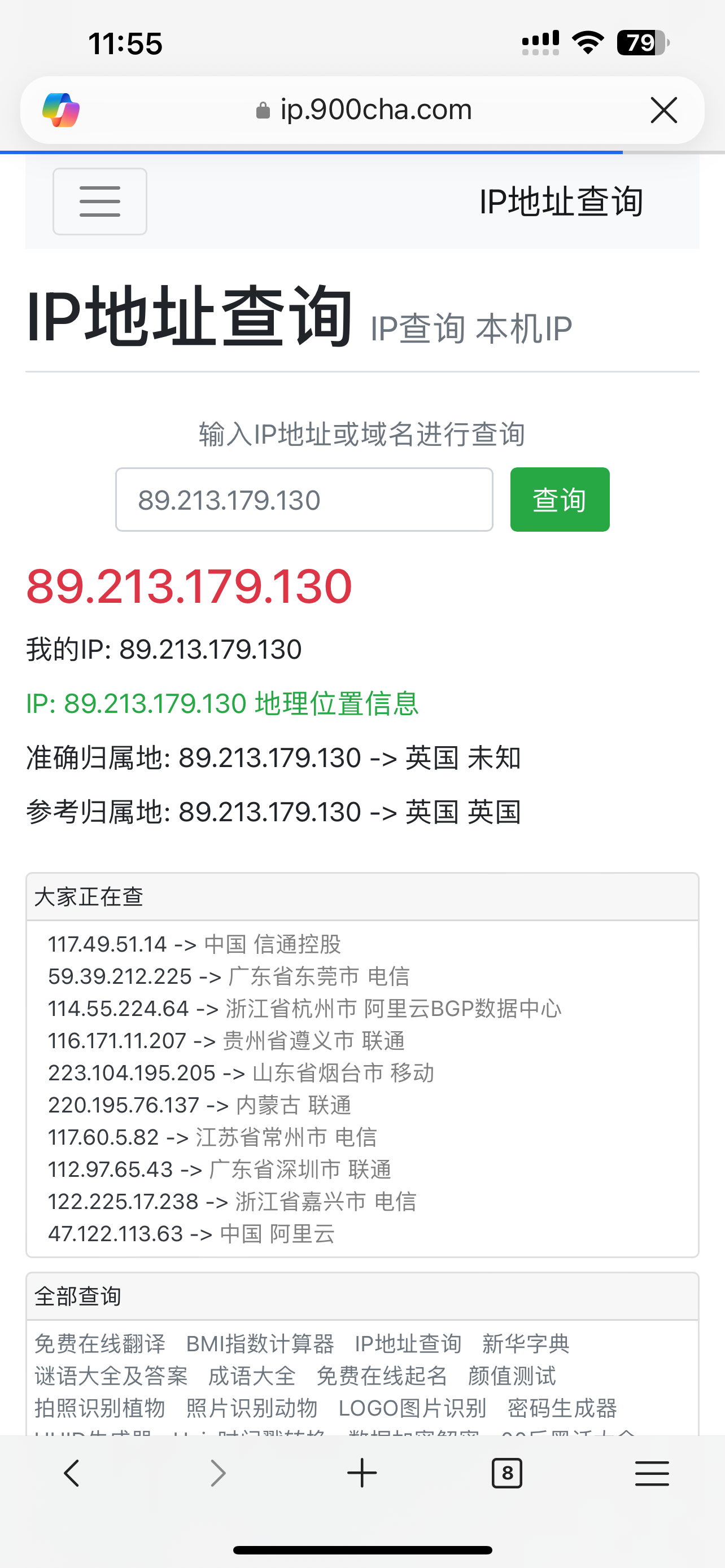The width and height of the screenshot is (725, 1568).
Task: Stop loading with the X button
Action: click(x=663, y=110)
